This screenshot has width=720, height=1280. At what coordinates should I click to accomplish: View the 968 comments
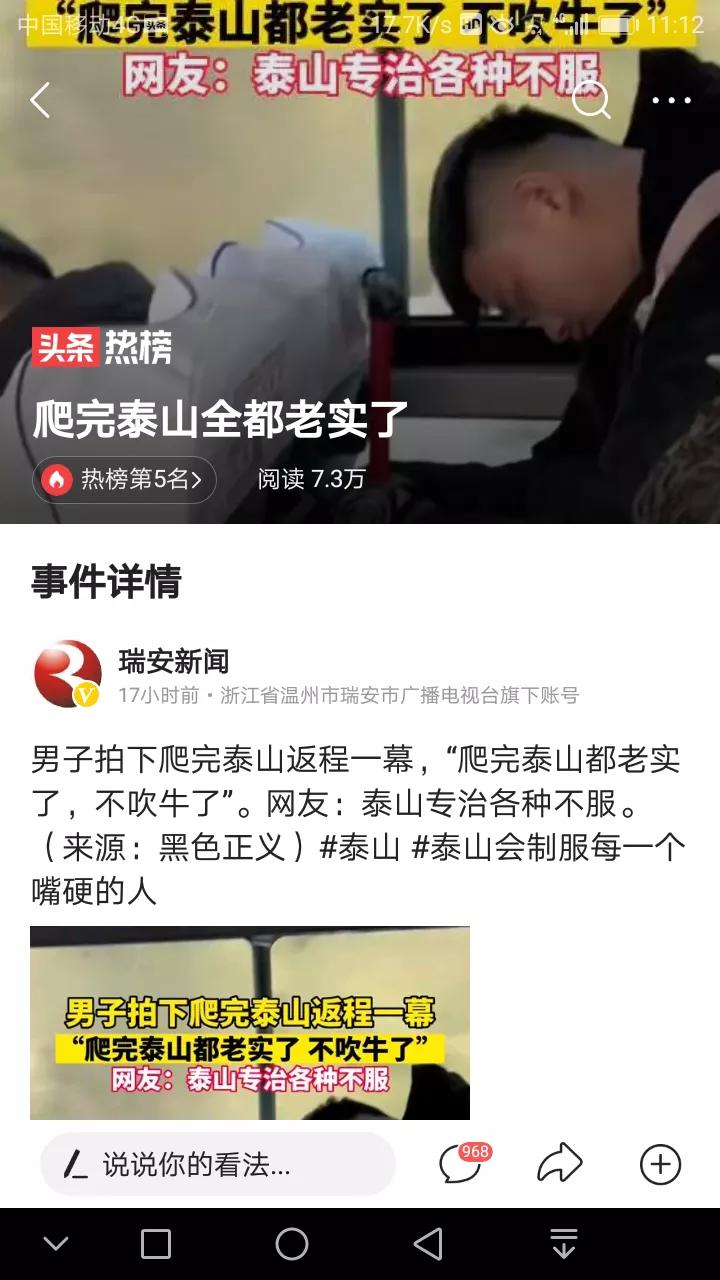click(x=462, y=1165)
